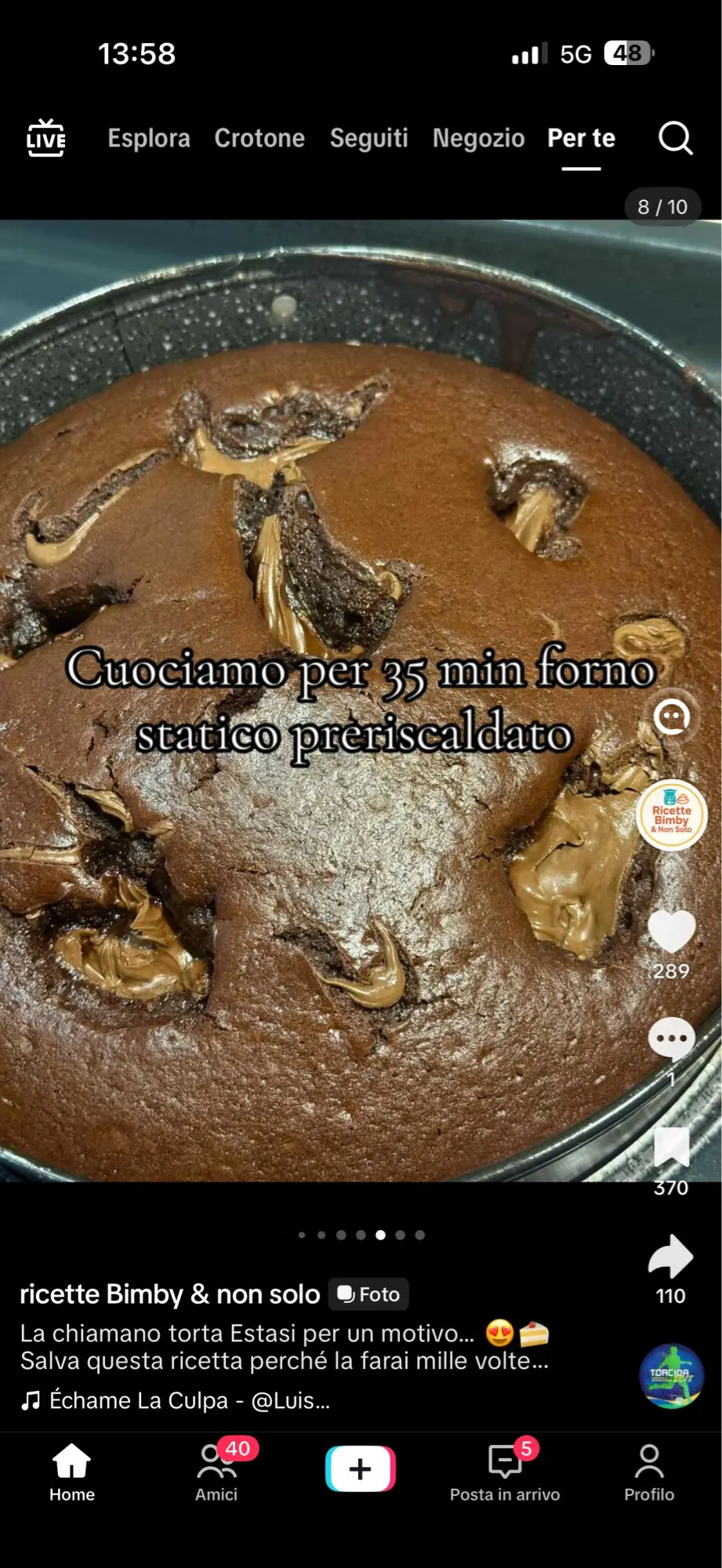Select the Per te tab

coord(581,138)
